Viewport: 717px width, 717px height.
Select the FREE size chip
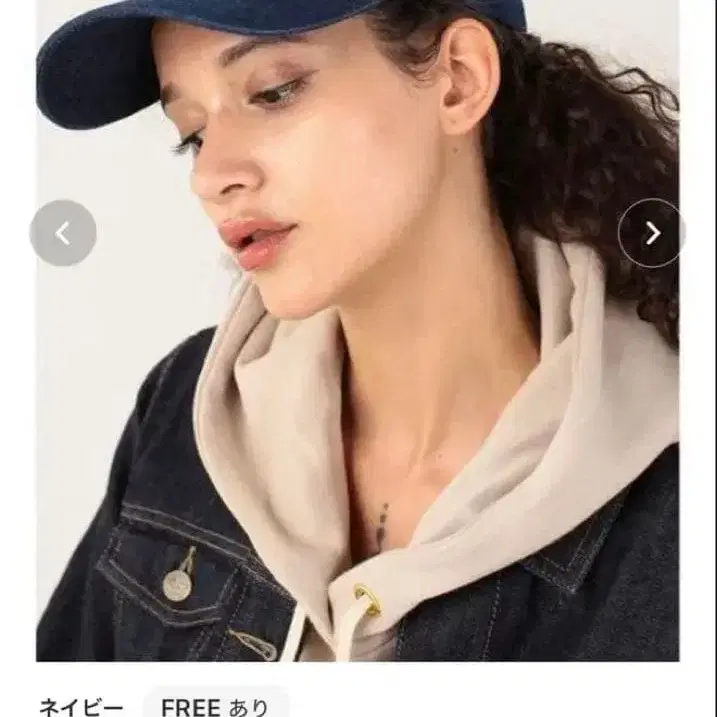tap(216, 705)
